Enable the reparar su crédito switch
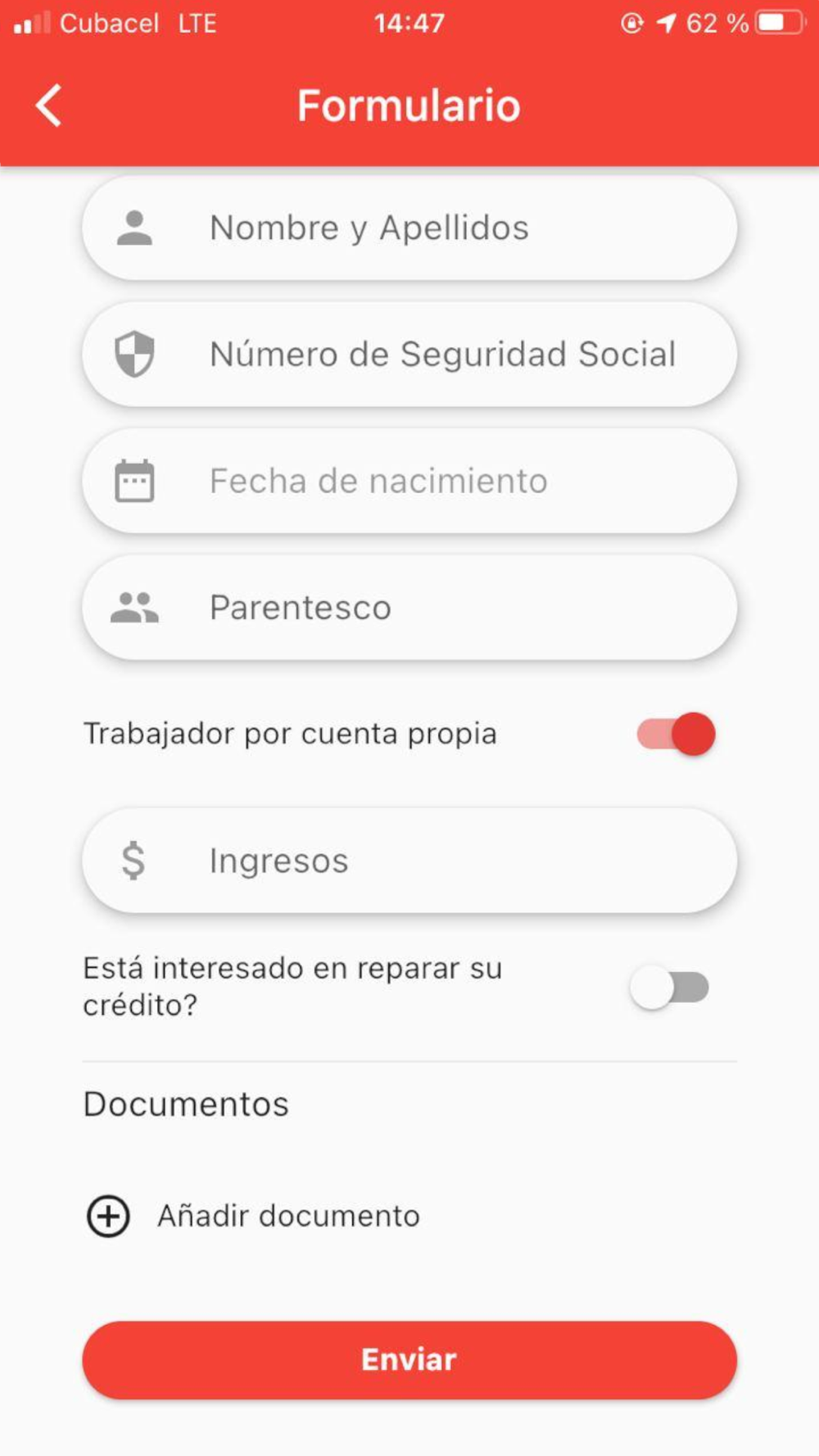This screenshot has height=1456, width=819. pos(669,988)
